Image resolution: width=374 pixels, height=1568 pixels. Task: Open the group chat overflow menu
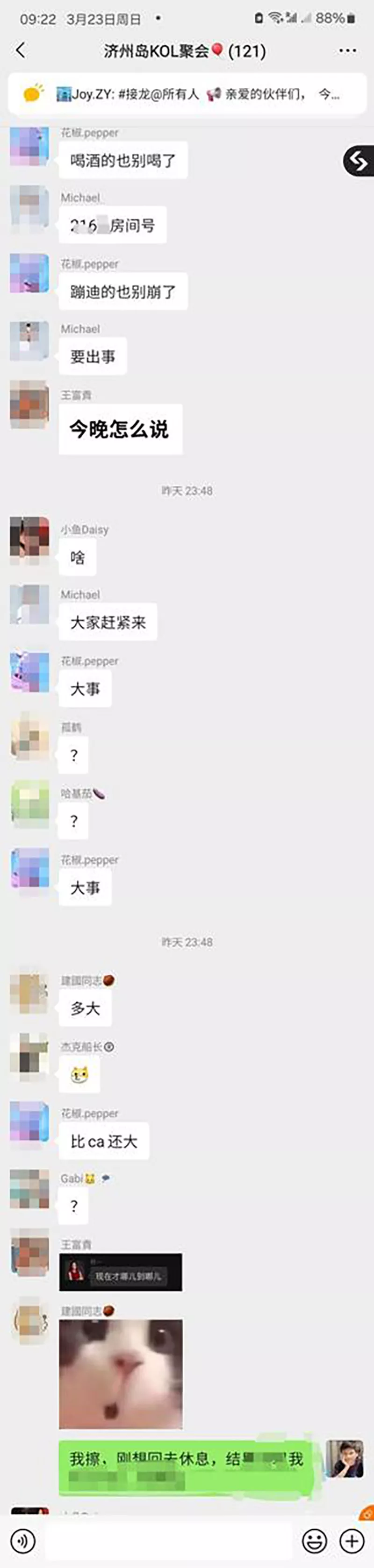pos(347,50)
